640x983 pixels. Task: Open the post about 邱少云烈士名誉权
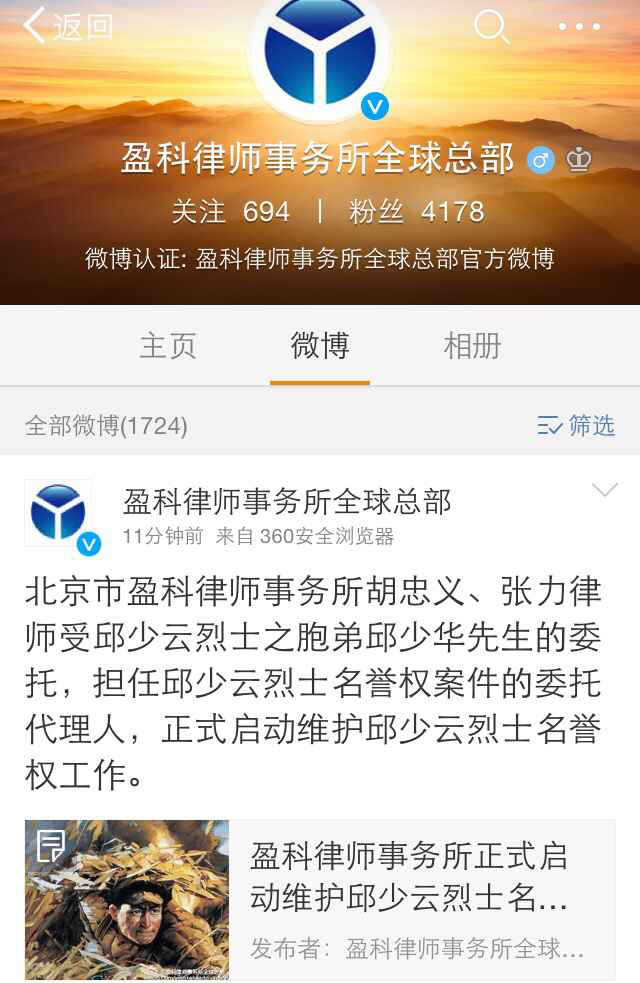314,682
